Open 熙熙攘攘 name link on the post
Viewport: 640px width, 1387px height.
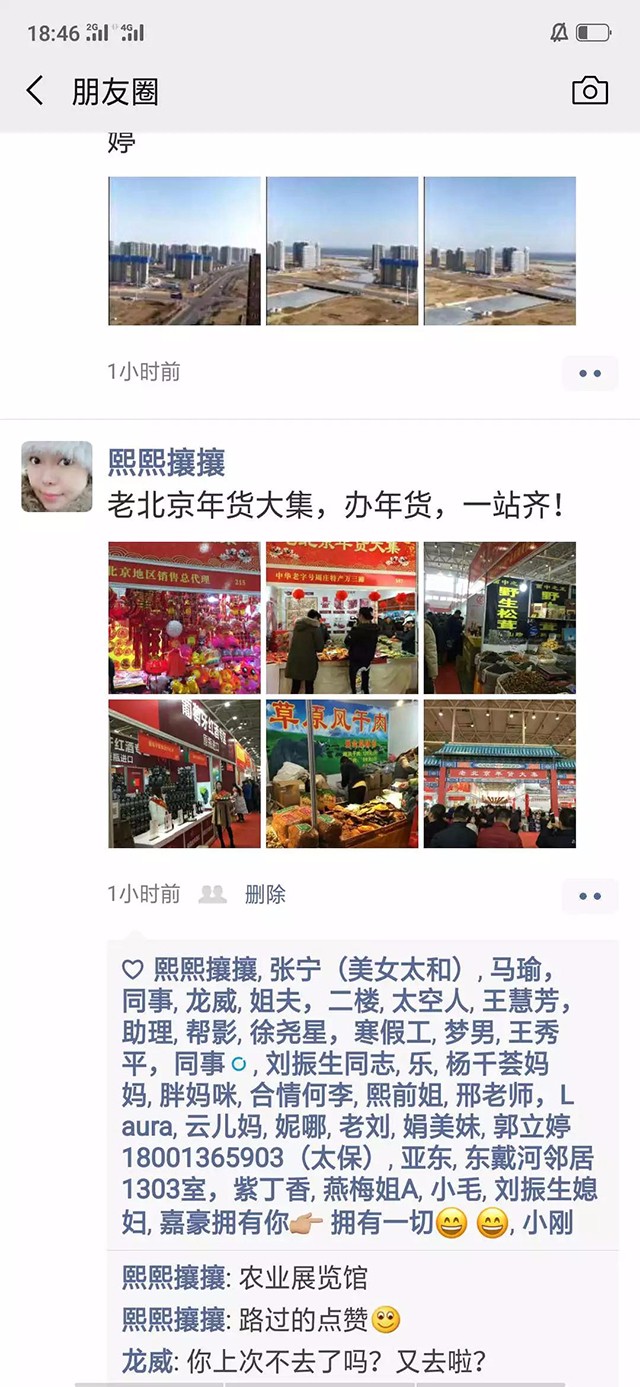coord(166,463)
